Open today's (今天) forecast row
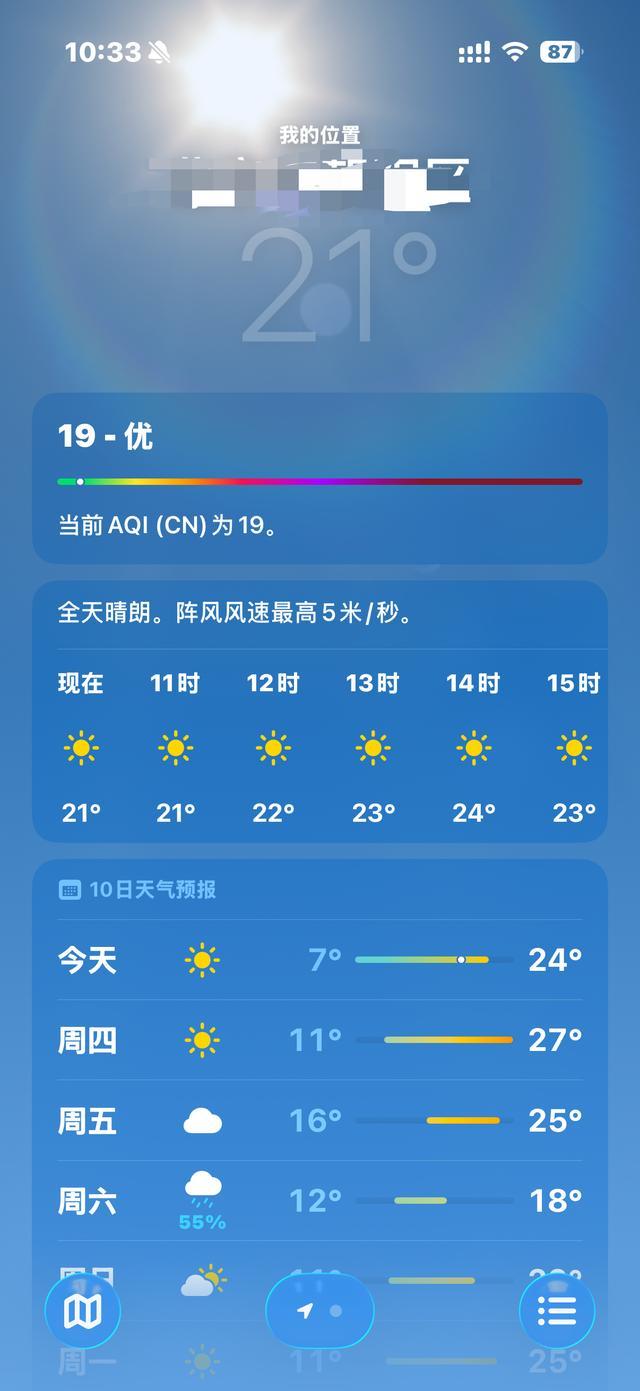This screenshot has height=1391, width=640. [x=320, y=960]
